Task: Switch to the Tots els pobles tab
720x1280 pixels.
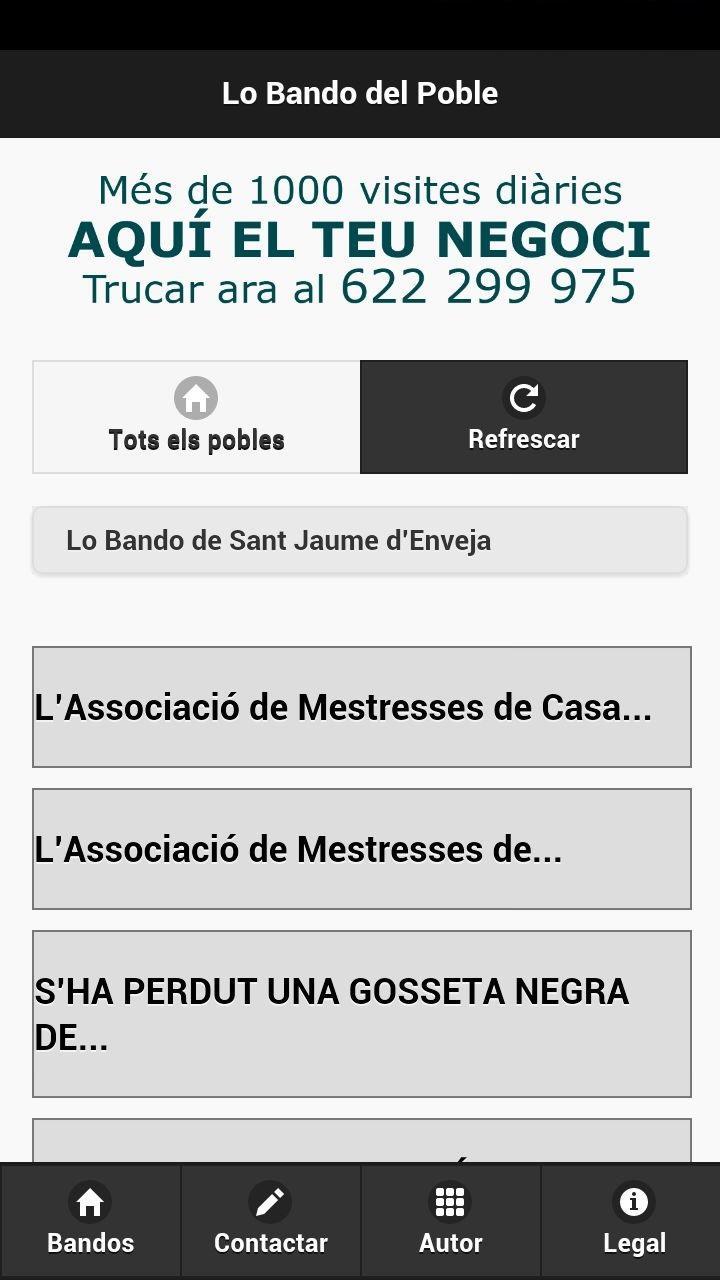Action: click(195, 417)
